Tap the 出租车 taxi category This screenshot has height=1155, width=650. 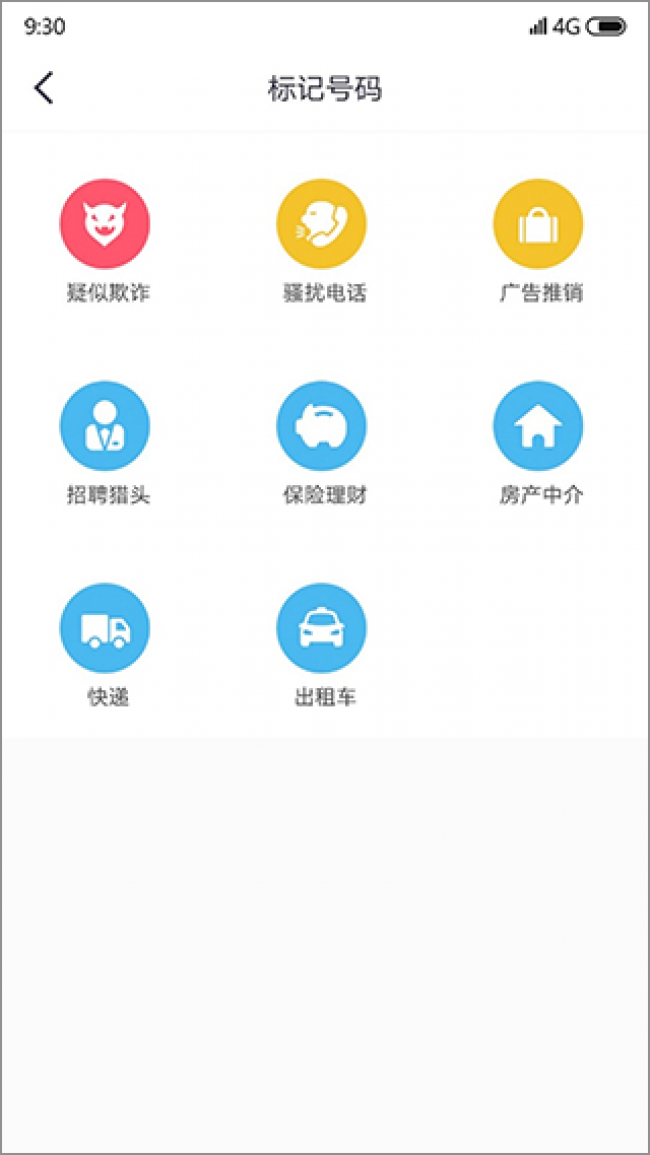point(321,628)
